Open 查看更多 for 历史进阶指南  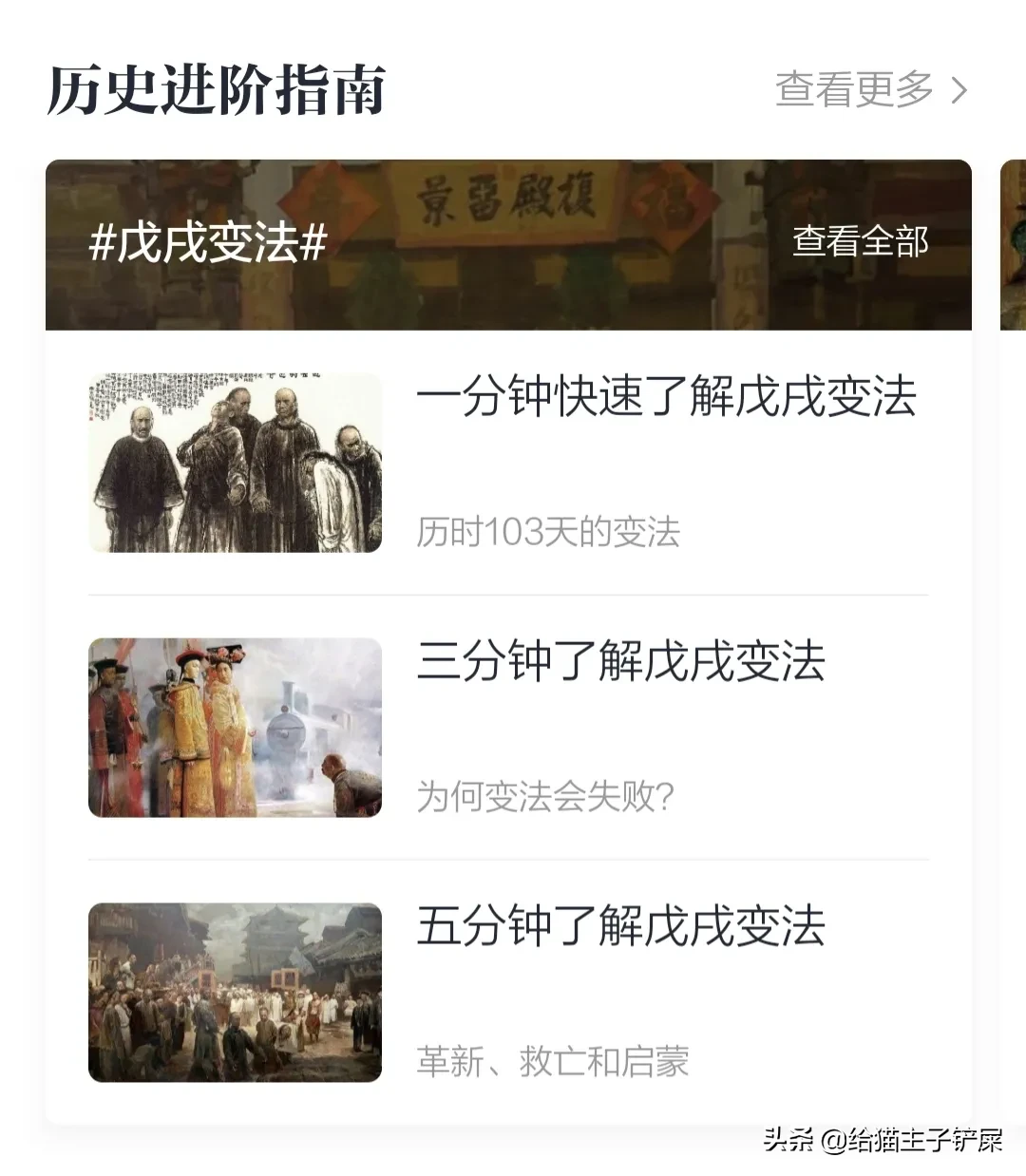pos(870,90)
